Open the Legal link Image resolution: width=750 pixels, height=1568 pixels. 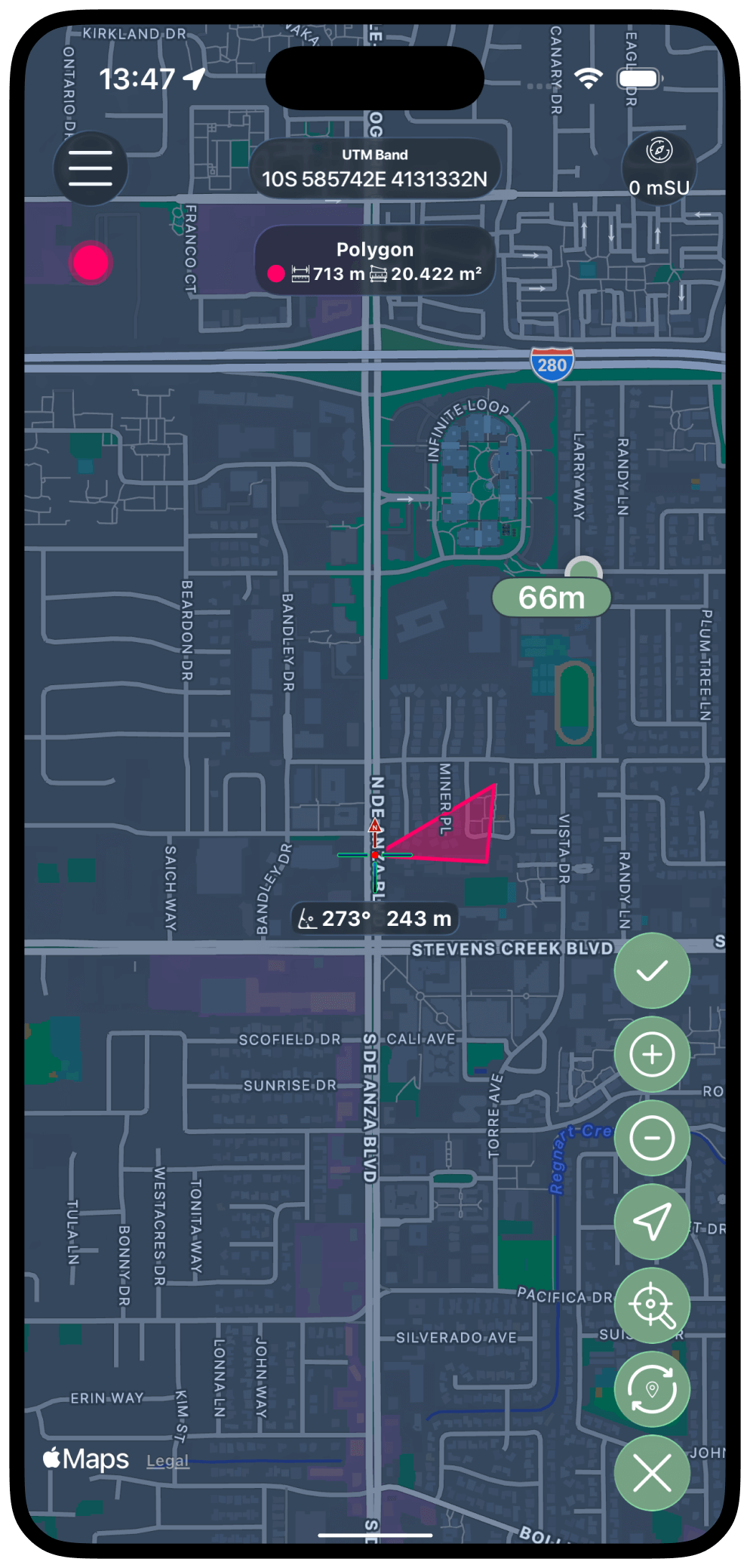click(x=168, y=1461)
